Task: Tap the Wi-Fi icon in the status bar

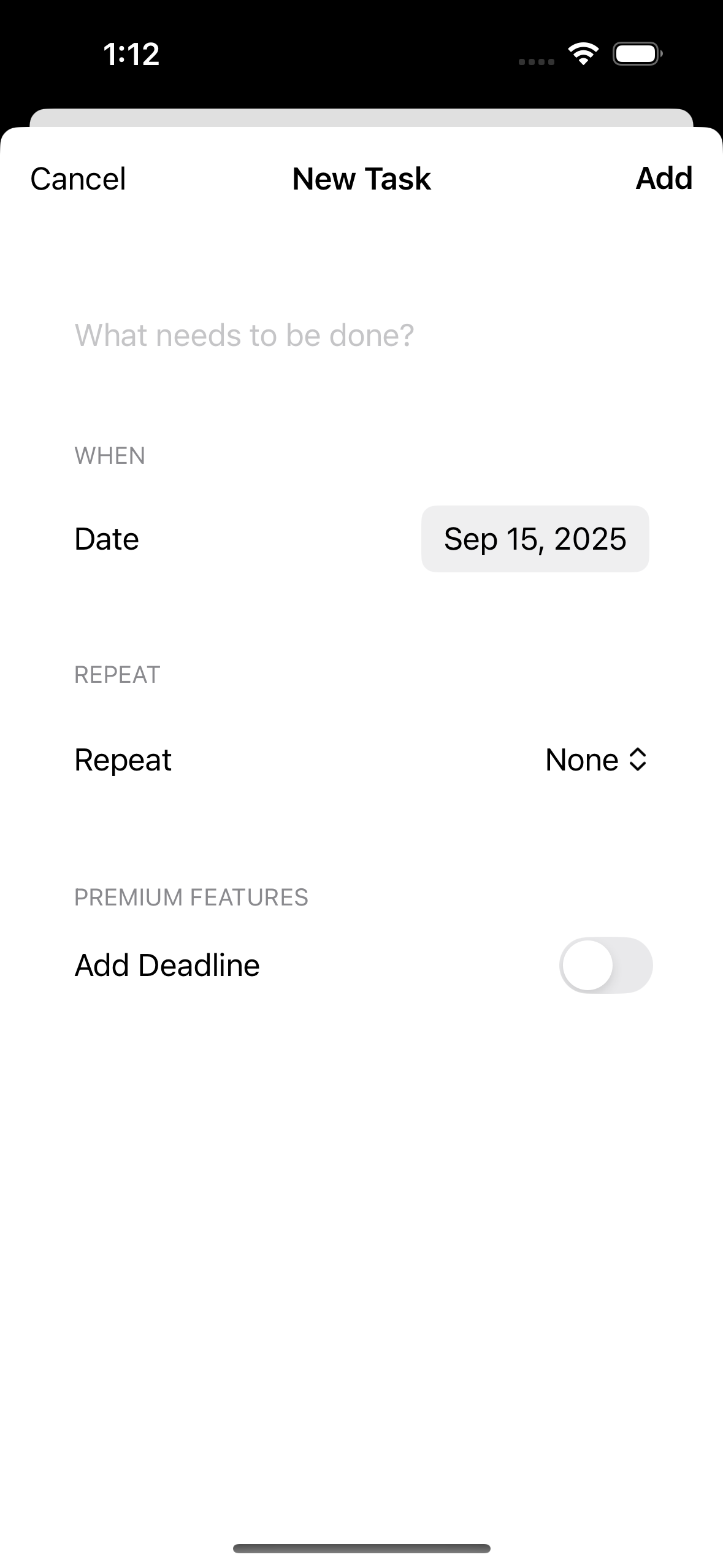Action: coord(581,54)
